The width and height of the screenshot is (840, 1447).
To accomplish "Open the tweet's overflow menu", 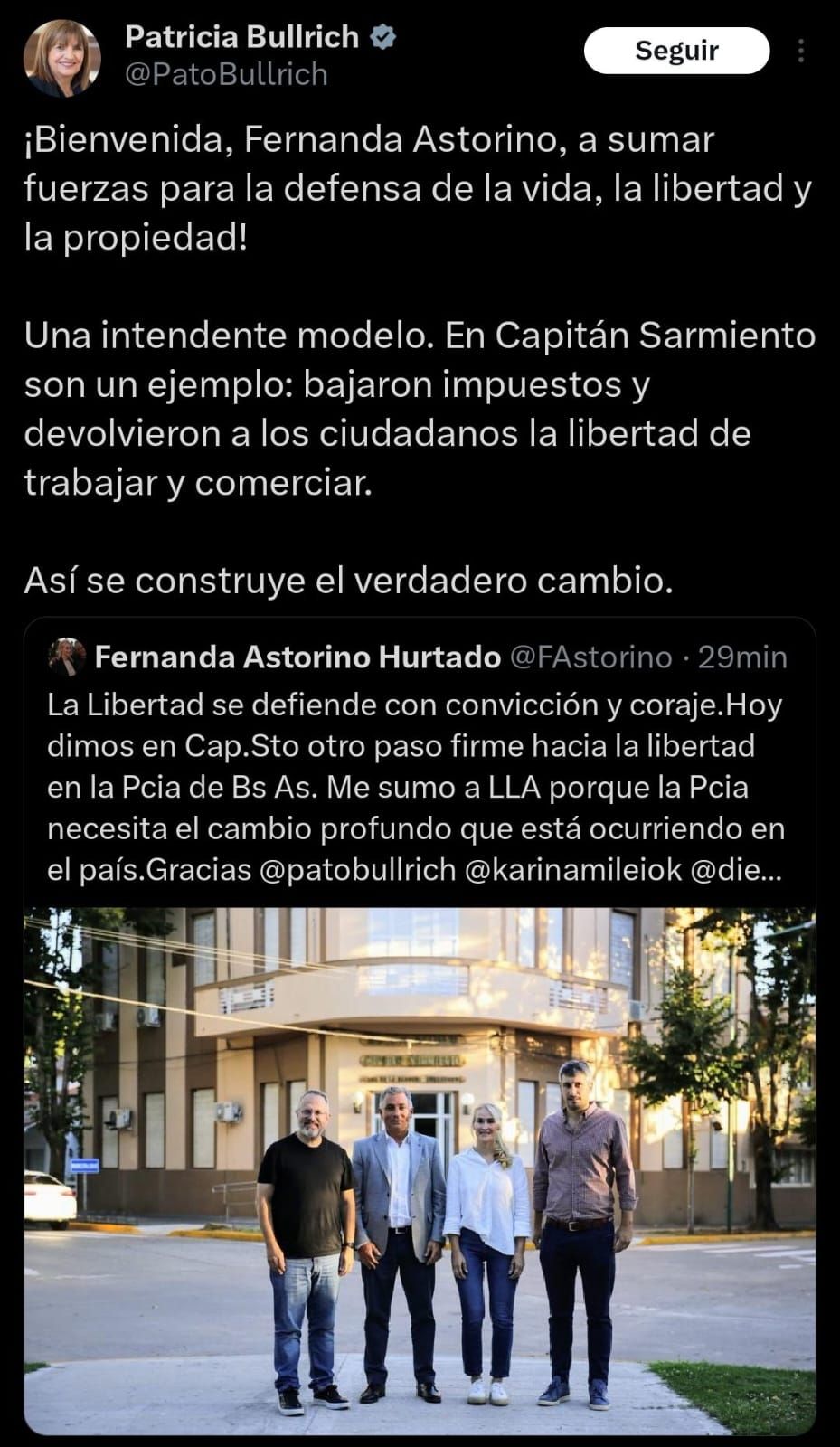I will pyautogui.click(x=801, y=51).
